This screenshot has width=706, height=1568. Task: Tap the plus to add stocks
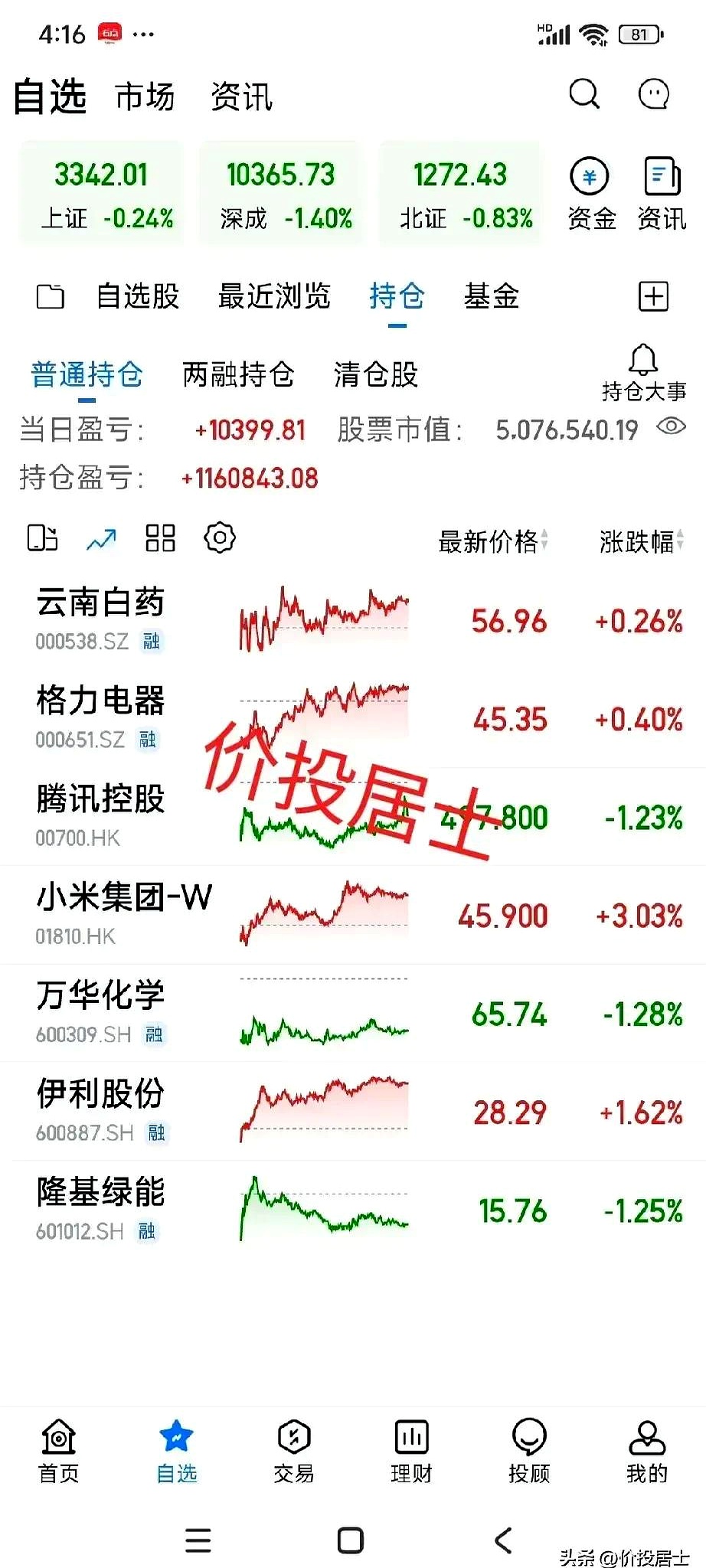click(x=652, y=296)
